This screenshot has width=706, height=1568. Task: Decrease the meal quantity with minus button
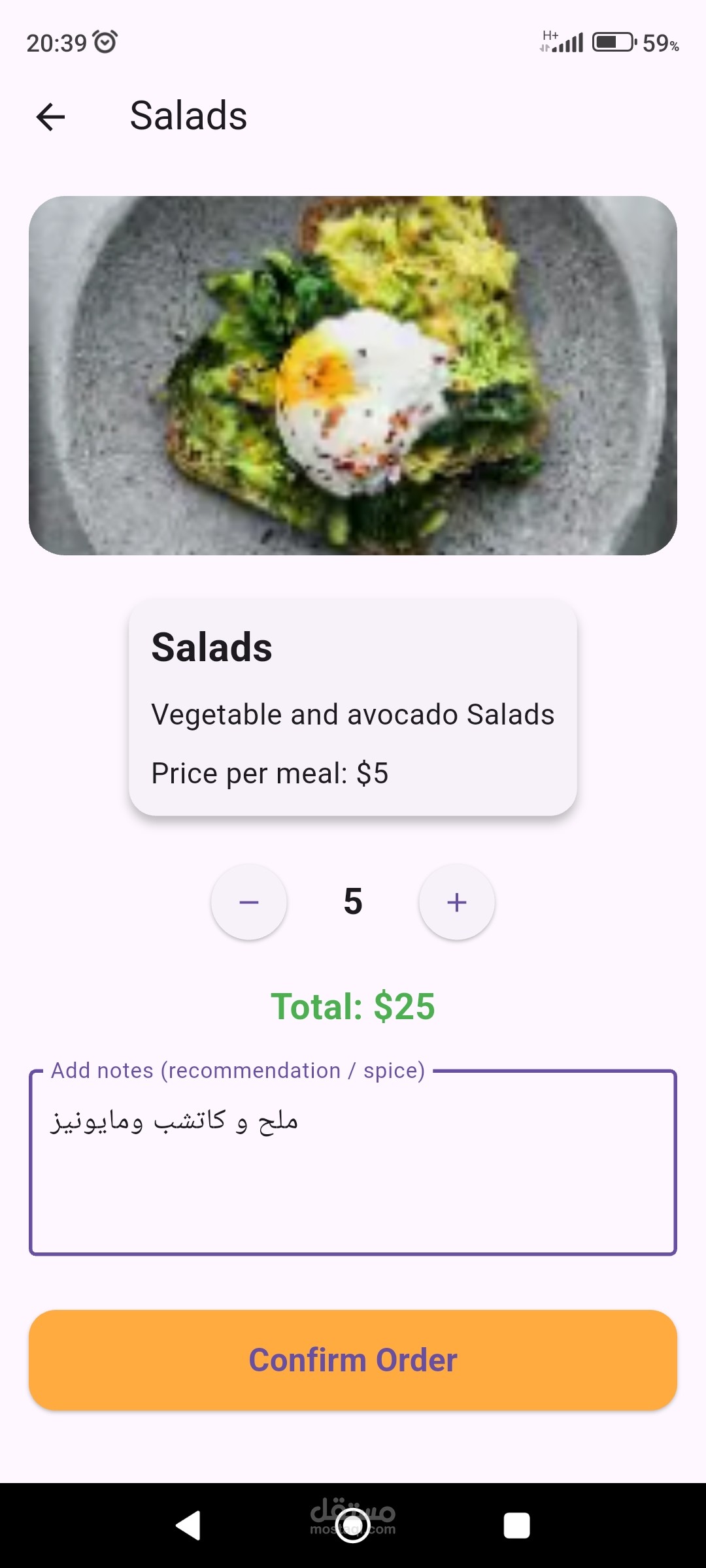(x=249, y=902)
